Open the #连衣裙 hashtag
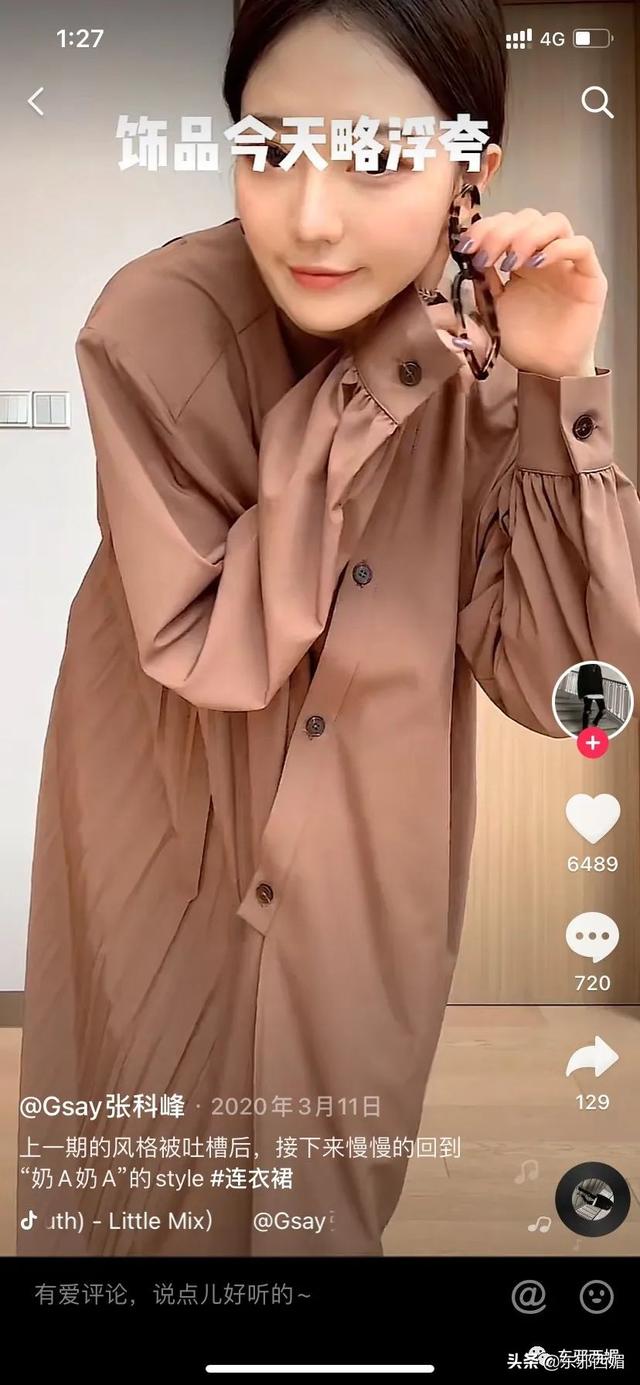The height and width of the screenshot is (1385, 640). [251, 1178]
